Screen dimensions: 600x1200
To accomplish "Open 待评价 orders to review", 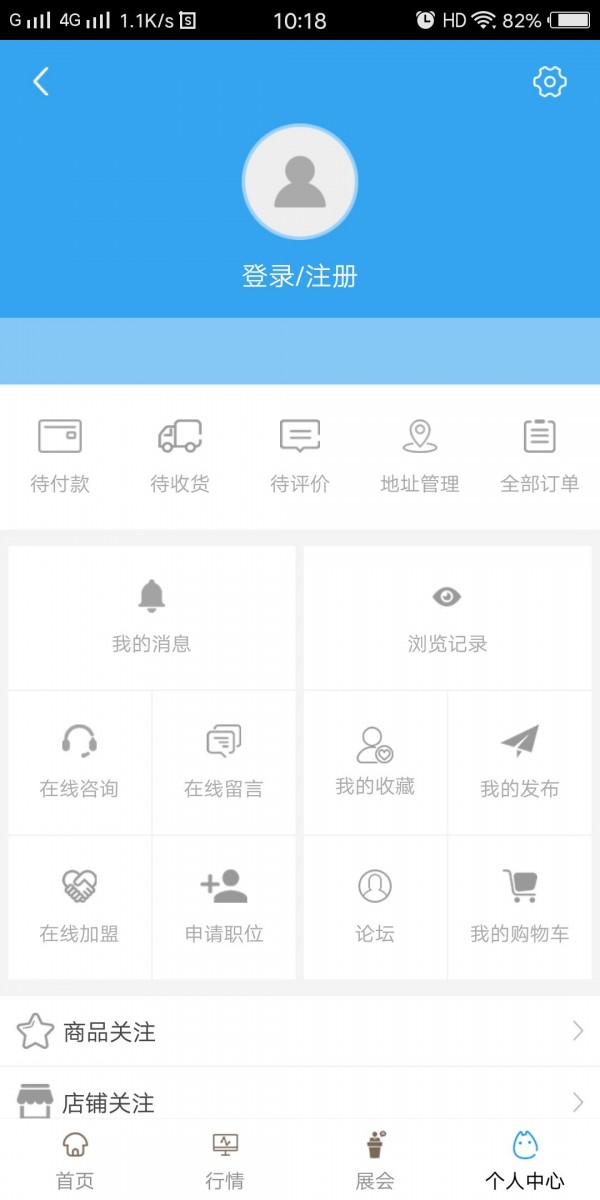I will point(300,456).
